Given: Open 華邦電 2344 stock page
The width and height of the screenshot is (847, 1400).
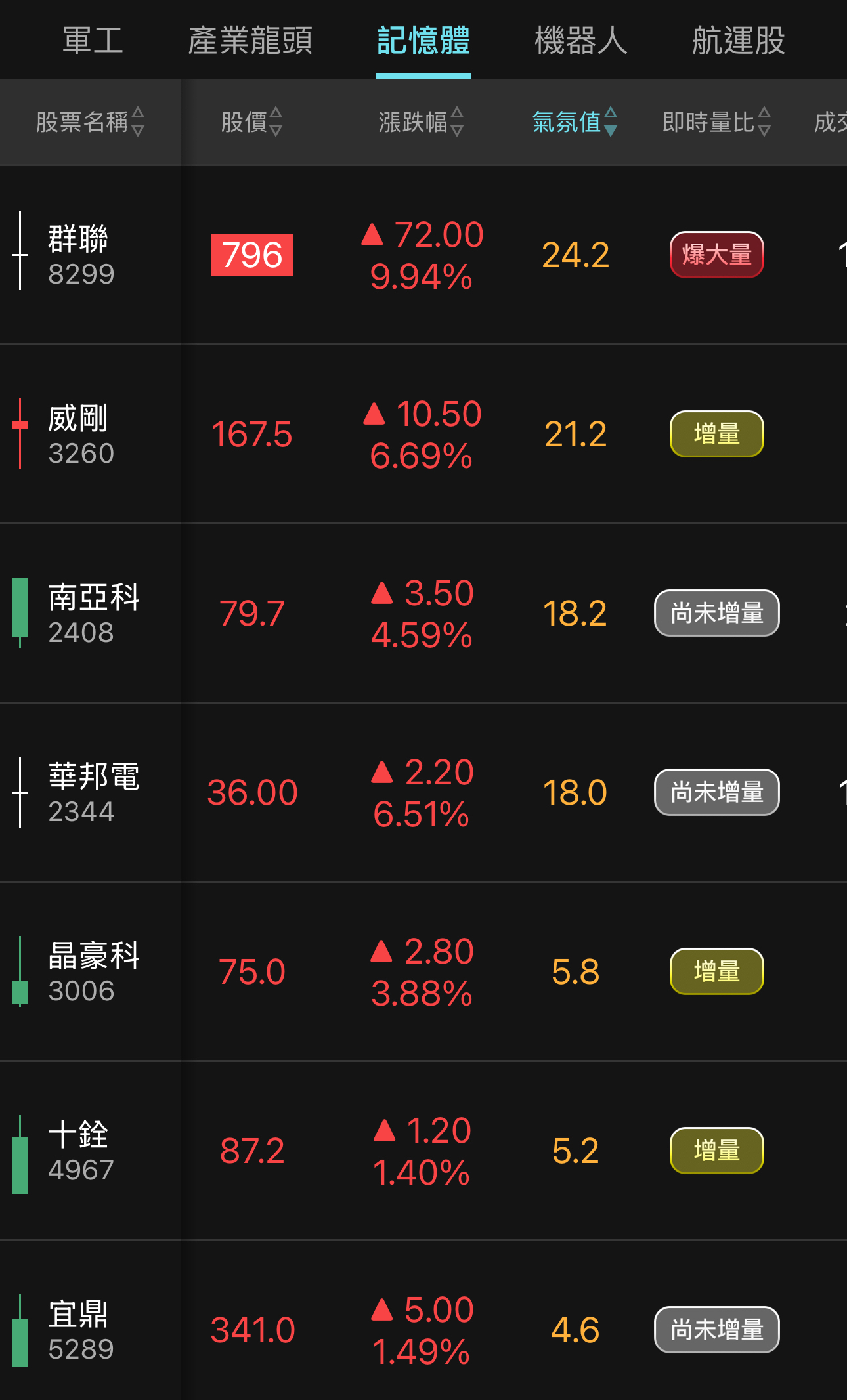Looking at the screenshot, I should [x=94, y=793].
